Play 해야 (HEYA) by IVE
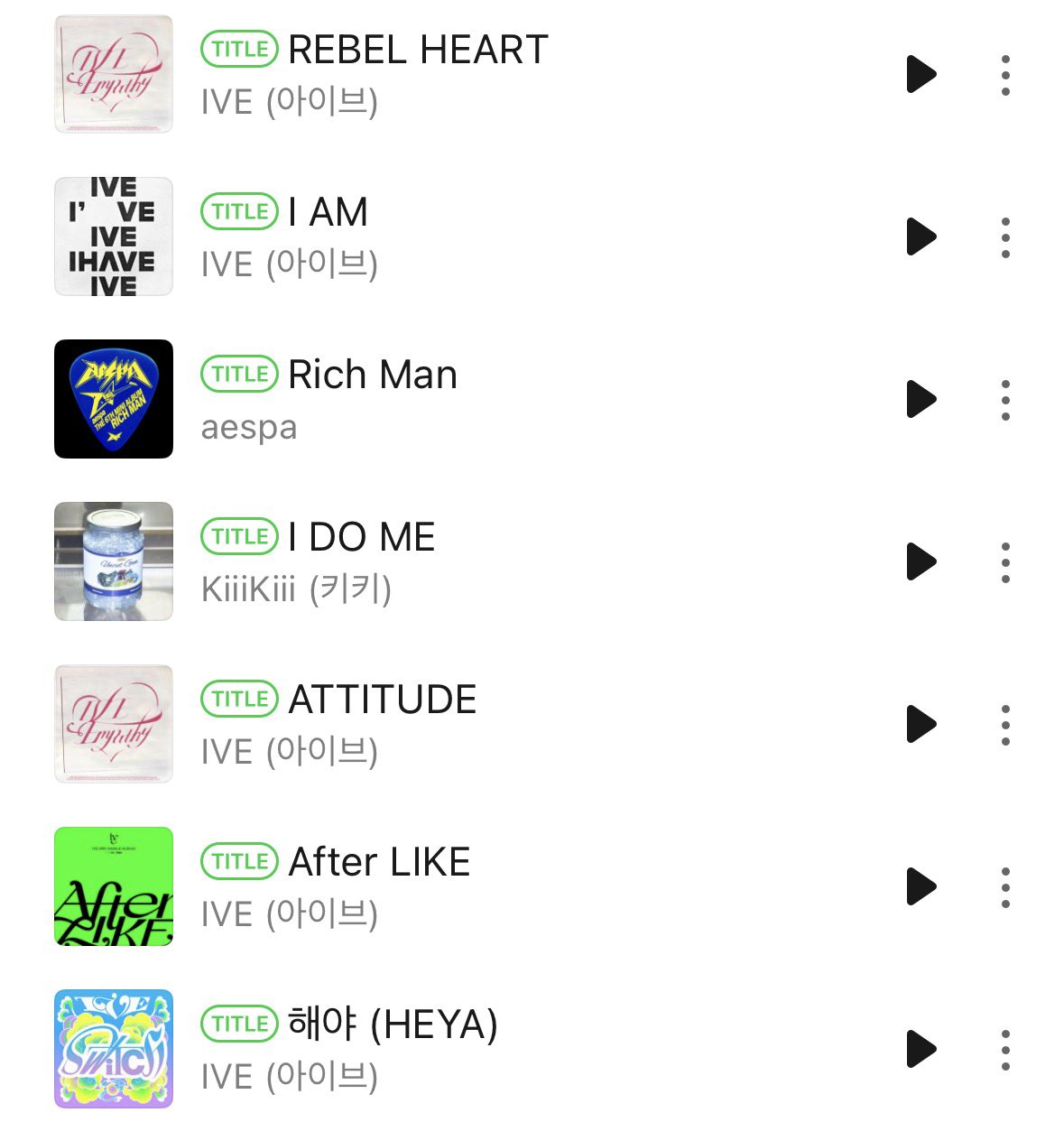 [x=921, y=1049]
